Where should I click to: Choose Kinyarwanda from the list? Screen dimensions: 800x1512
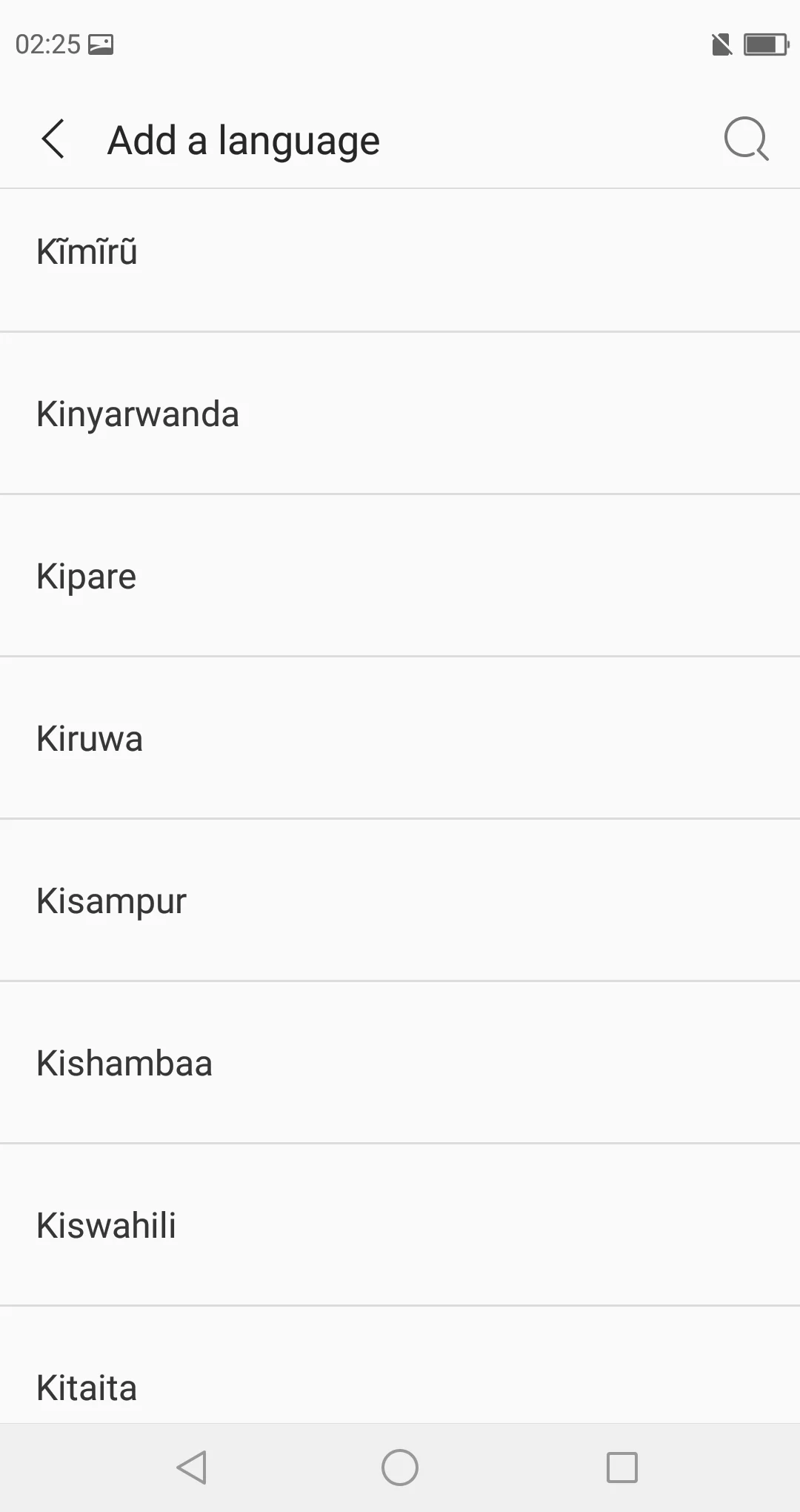click(400, 414)
